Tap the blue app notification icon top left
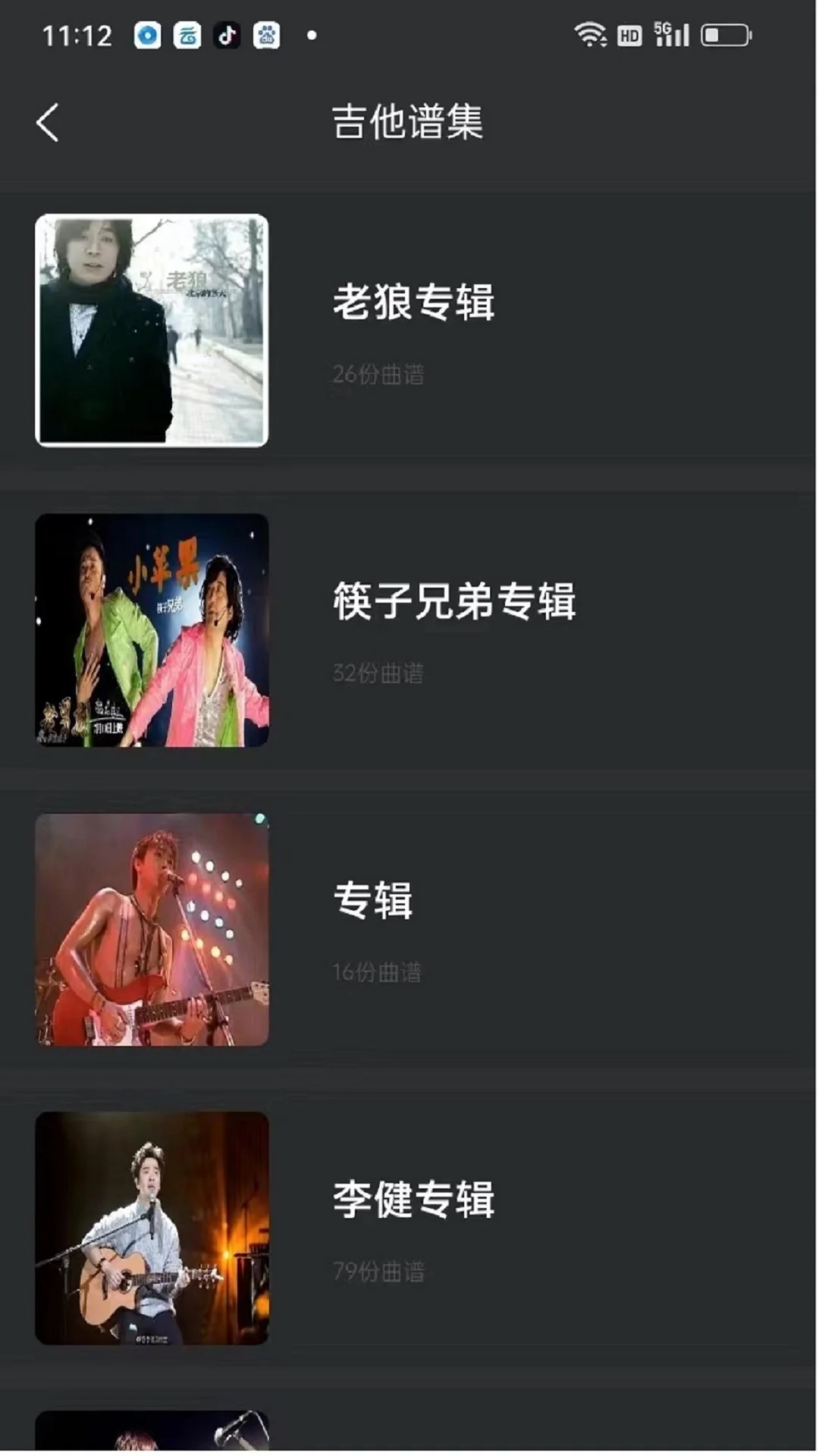The image size is (819, 1456). 148,34
